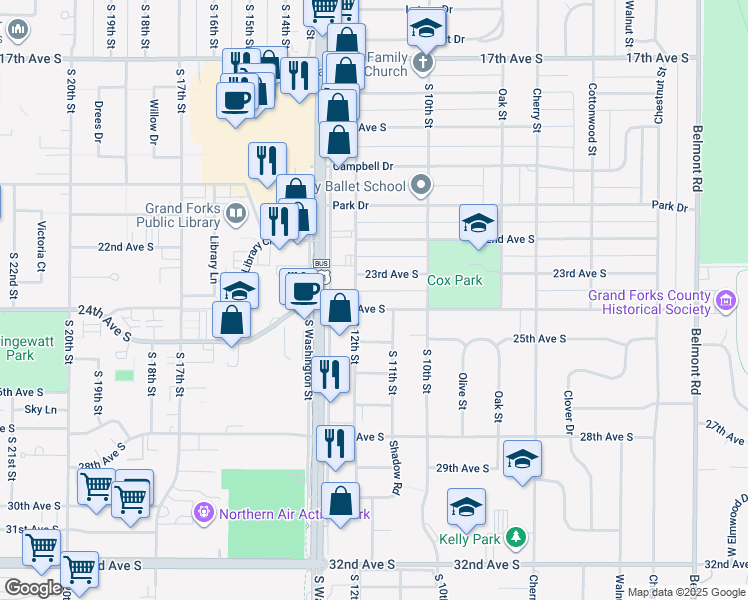Open the Ballet School location pin
748x600 pixels.
(422, 185)
